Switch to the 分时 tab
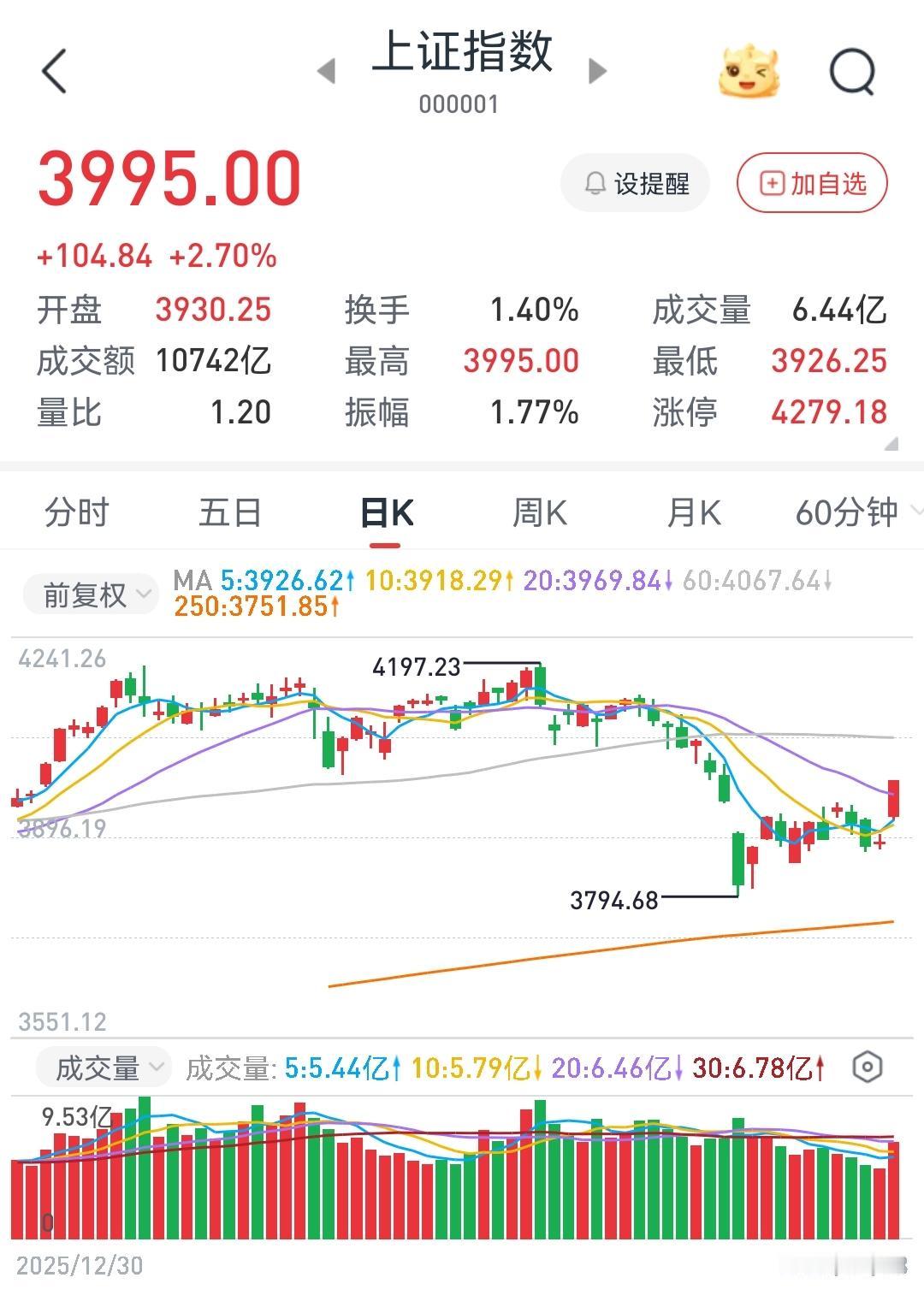The image size is (924, 1313). point(75,513)
